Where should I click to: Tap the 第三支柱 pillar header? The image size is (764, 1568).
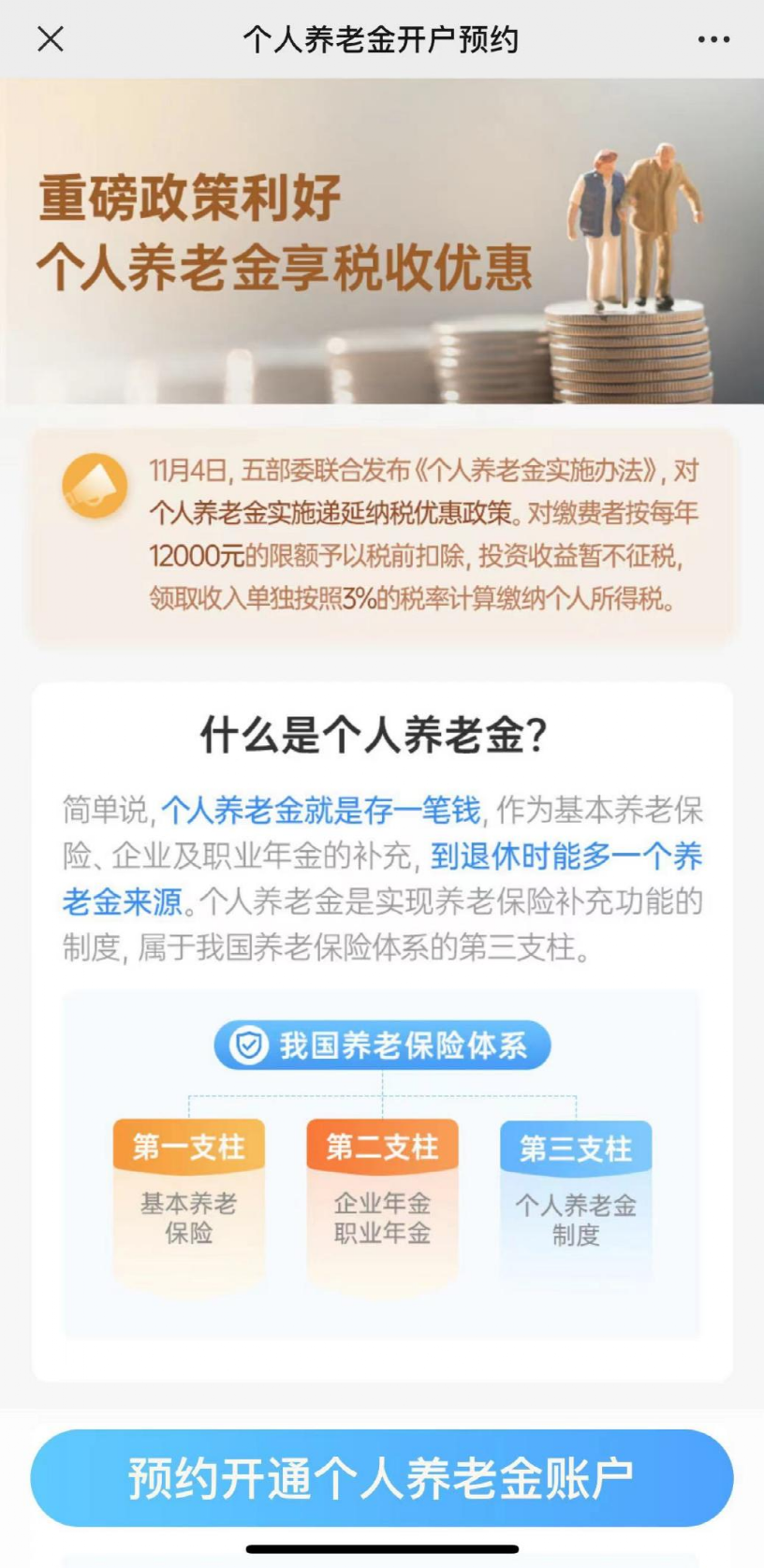pos(575,1144)
